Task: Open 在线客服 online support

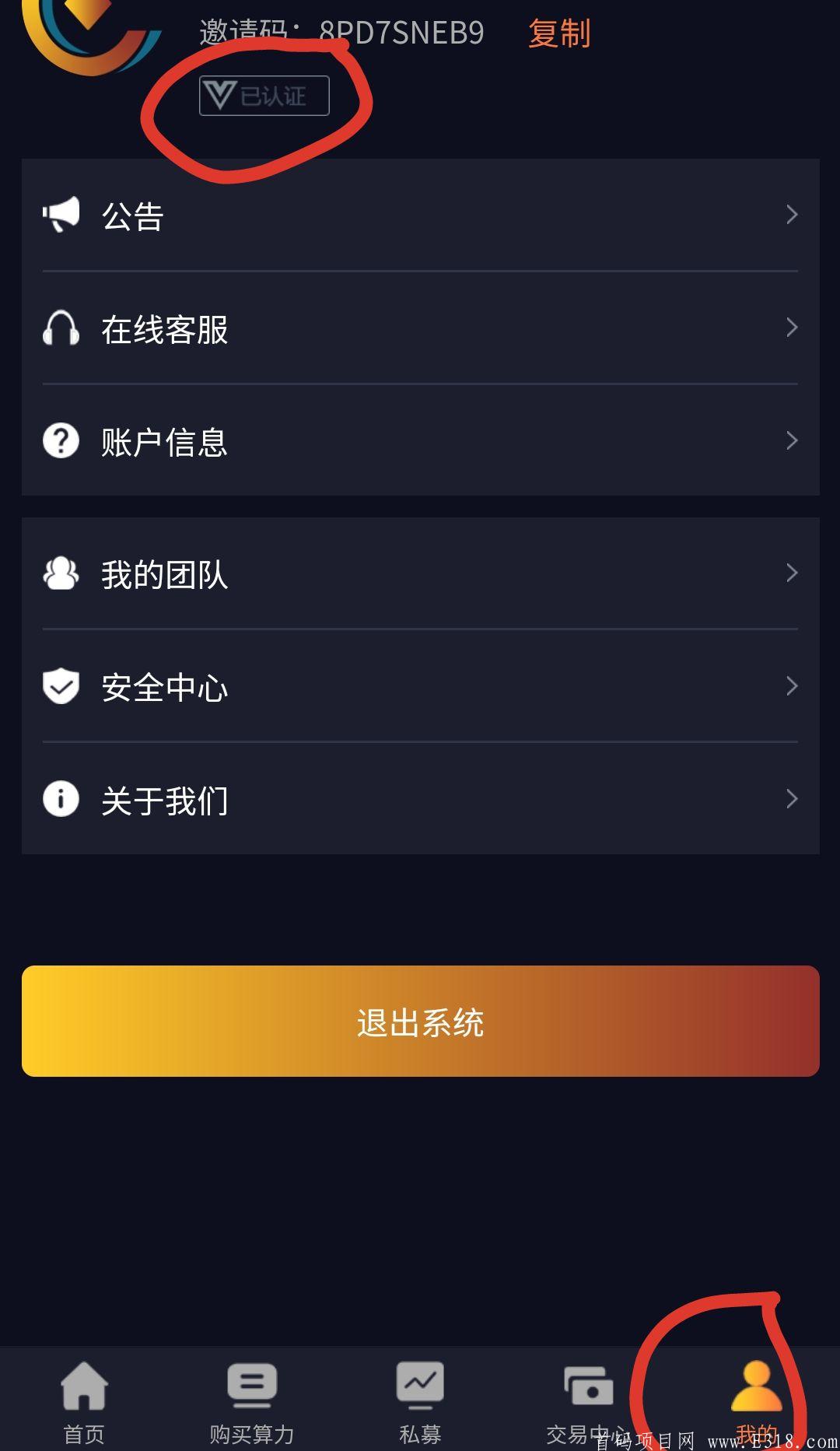Action: (420, 328)
